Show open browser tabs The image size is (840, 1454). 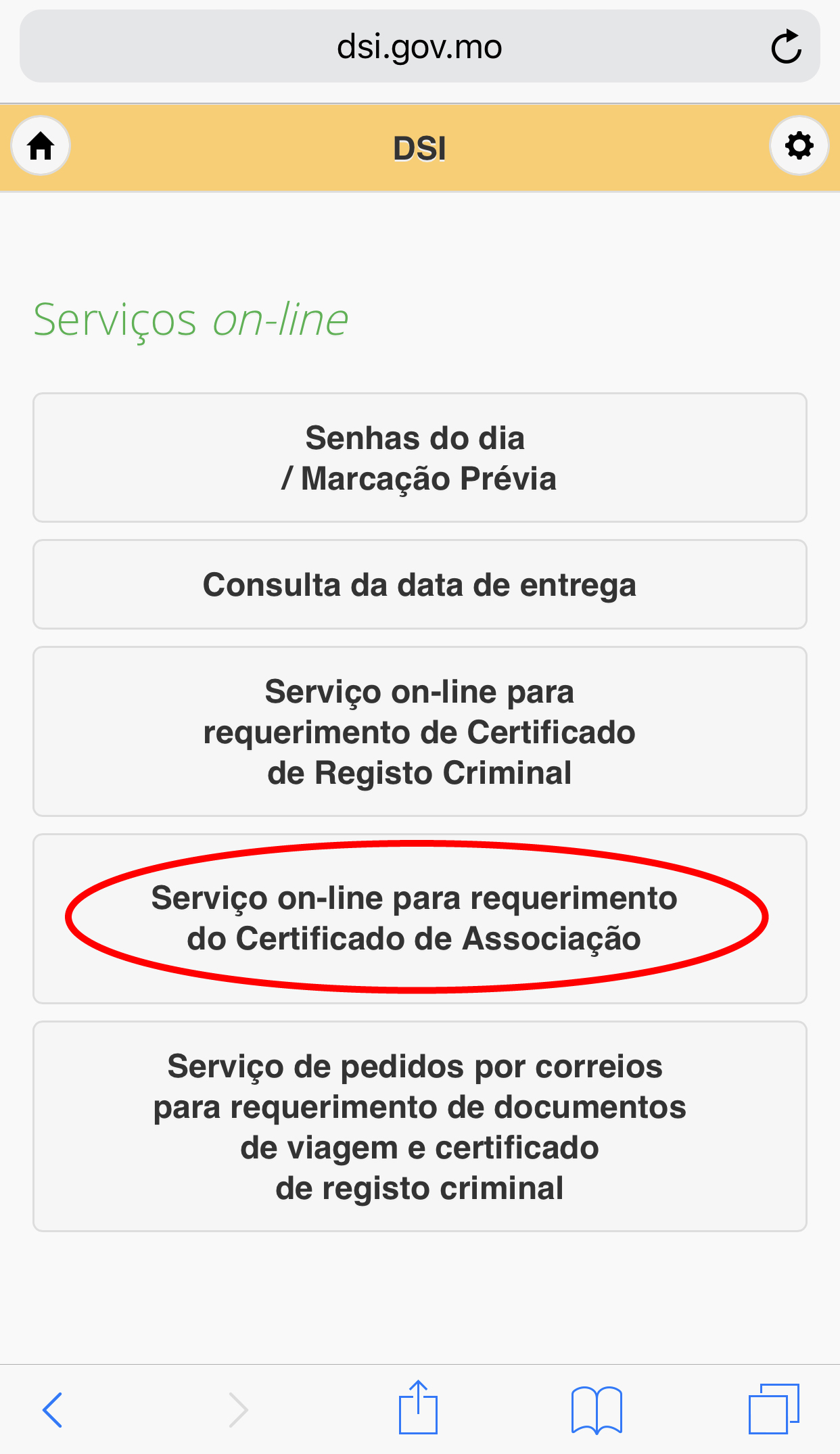(774, 1409)
